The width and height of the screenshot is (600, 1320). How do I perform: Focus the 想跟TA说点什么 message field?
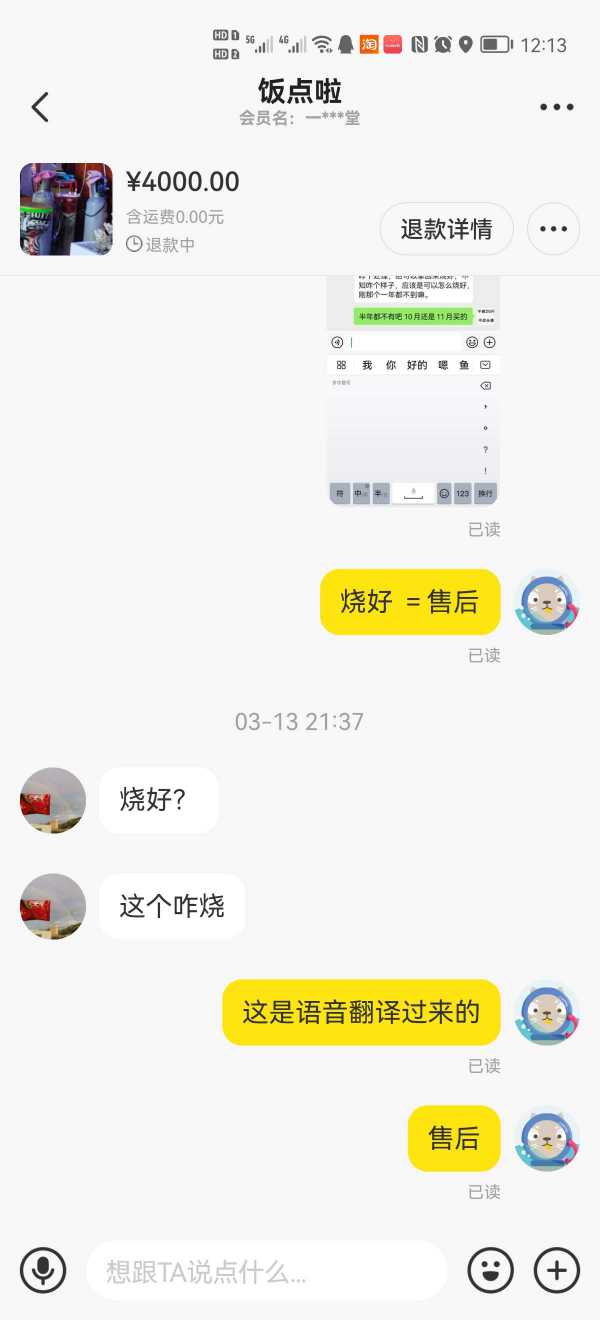tap(266, 1271)
